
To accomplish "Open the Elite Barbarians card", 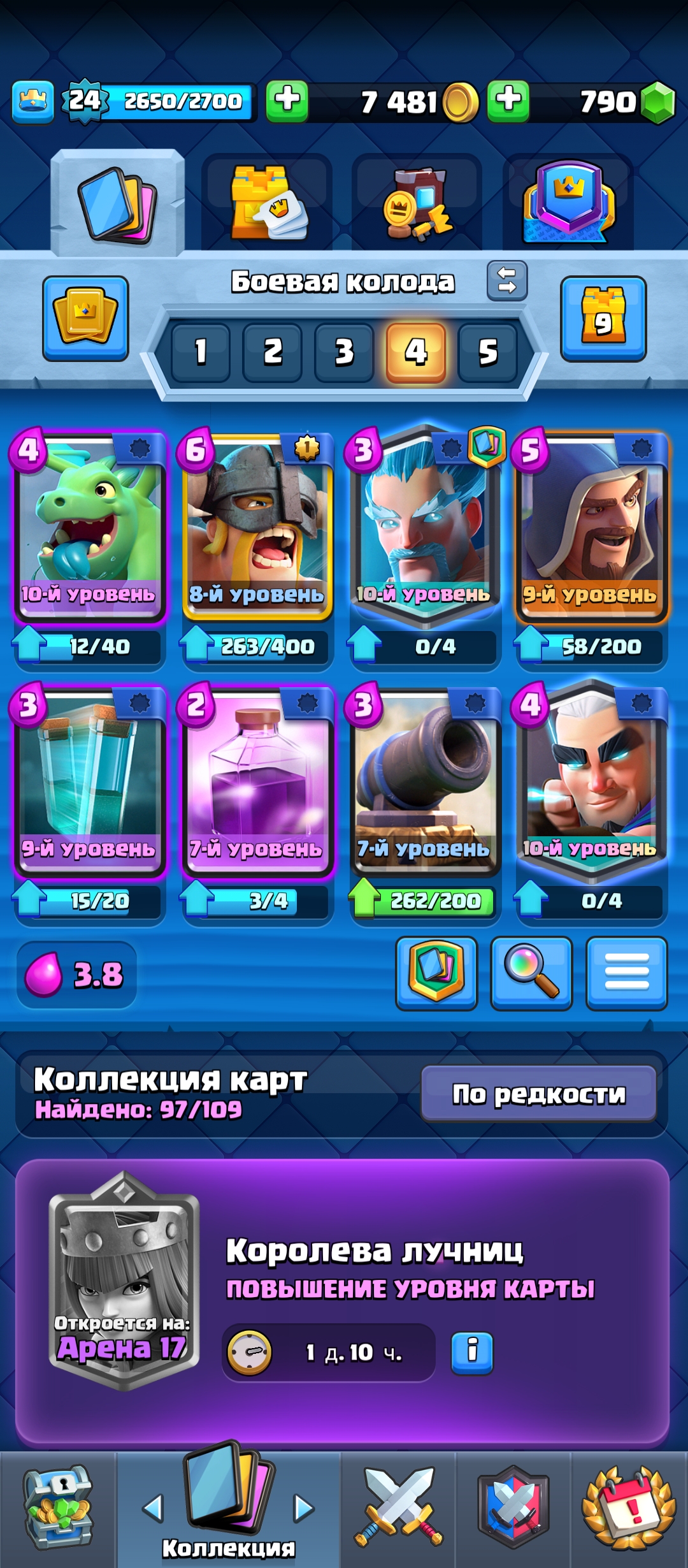I will [257, 526].
